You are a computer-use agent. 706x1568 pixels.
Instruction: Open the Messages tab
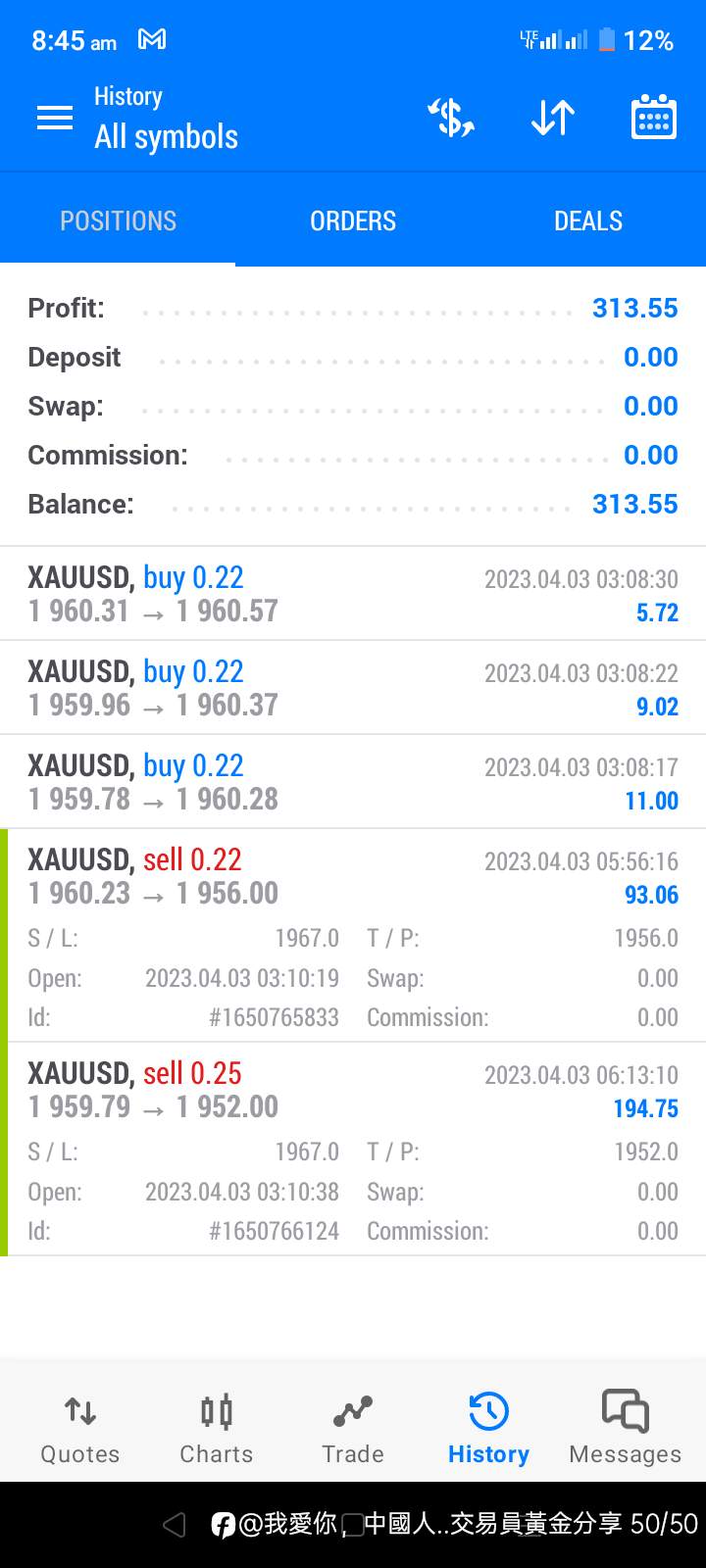tap(625, 1430)
